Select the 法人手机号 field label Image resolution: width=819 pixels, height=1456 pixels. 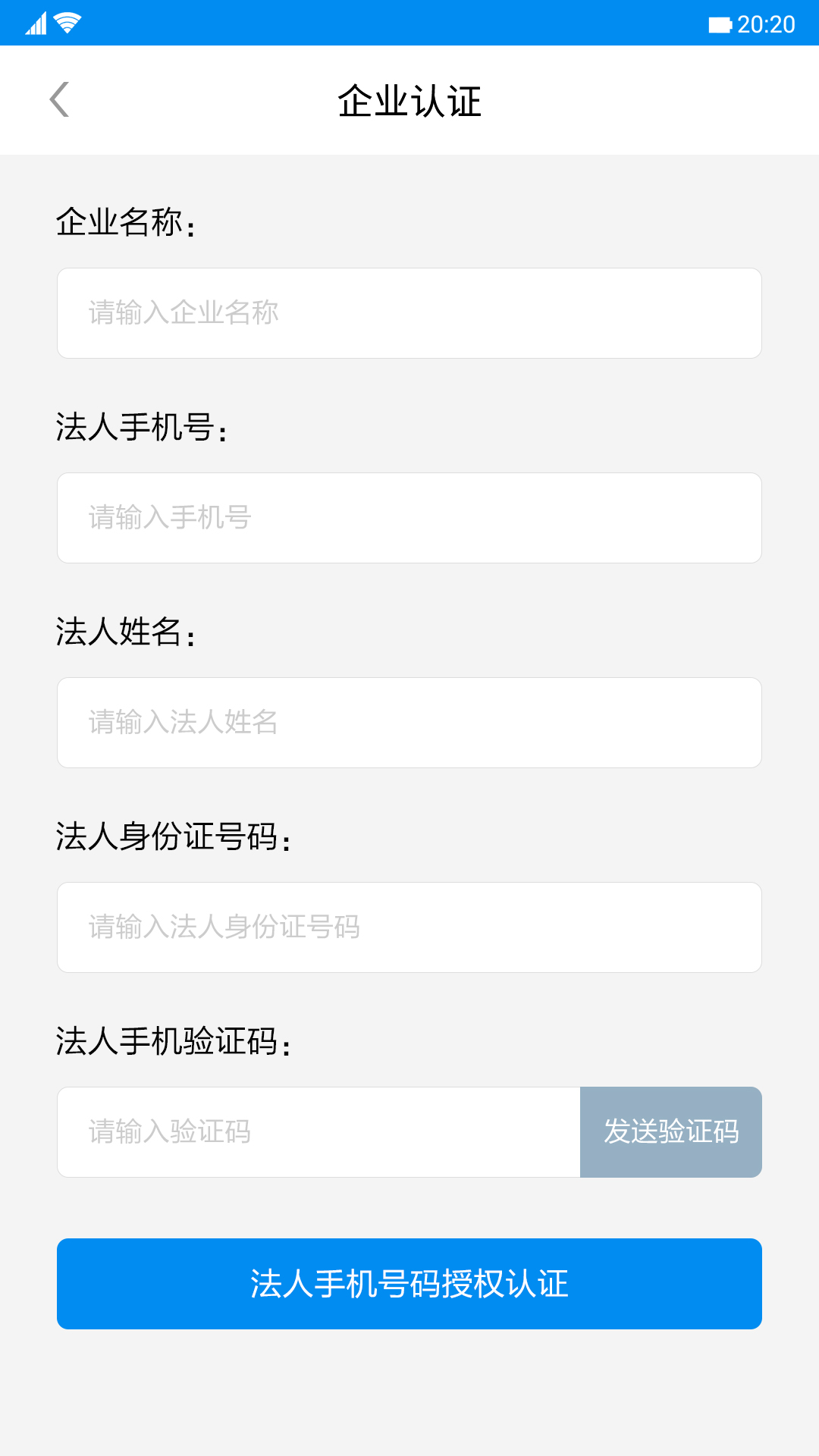point(140,427)
